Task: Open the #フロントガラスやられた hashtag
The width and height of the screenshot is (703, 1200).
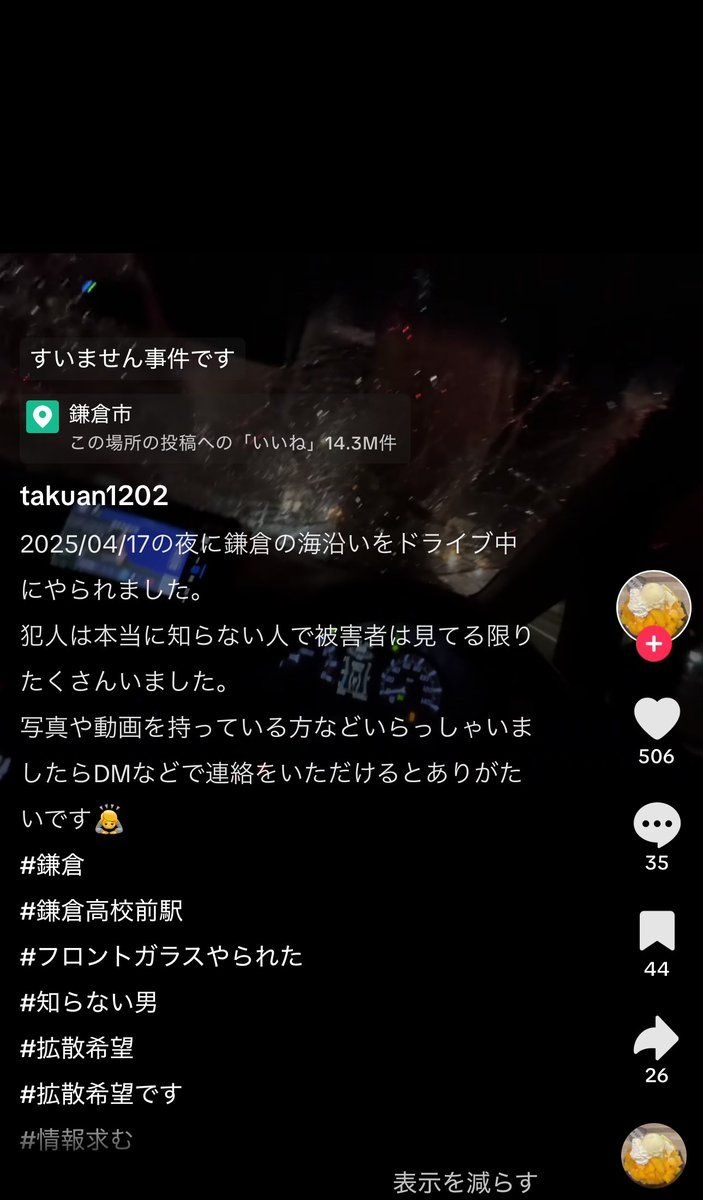Action: pyautogui.click(x=161, y=957)
